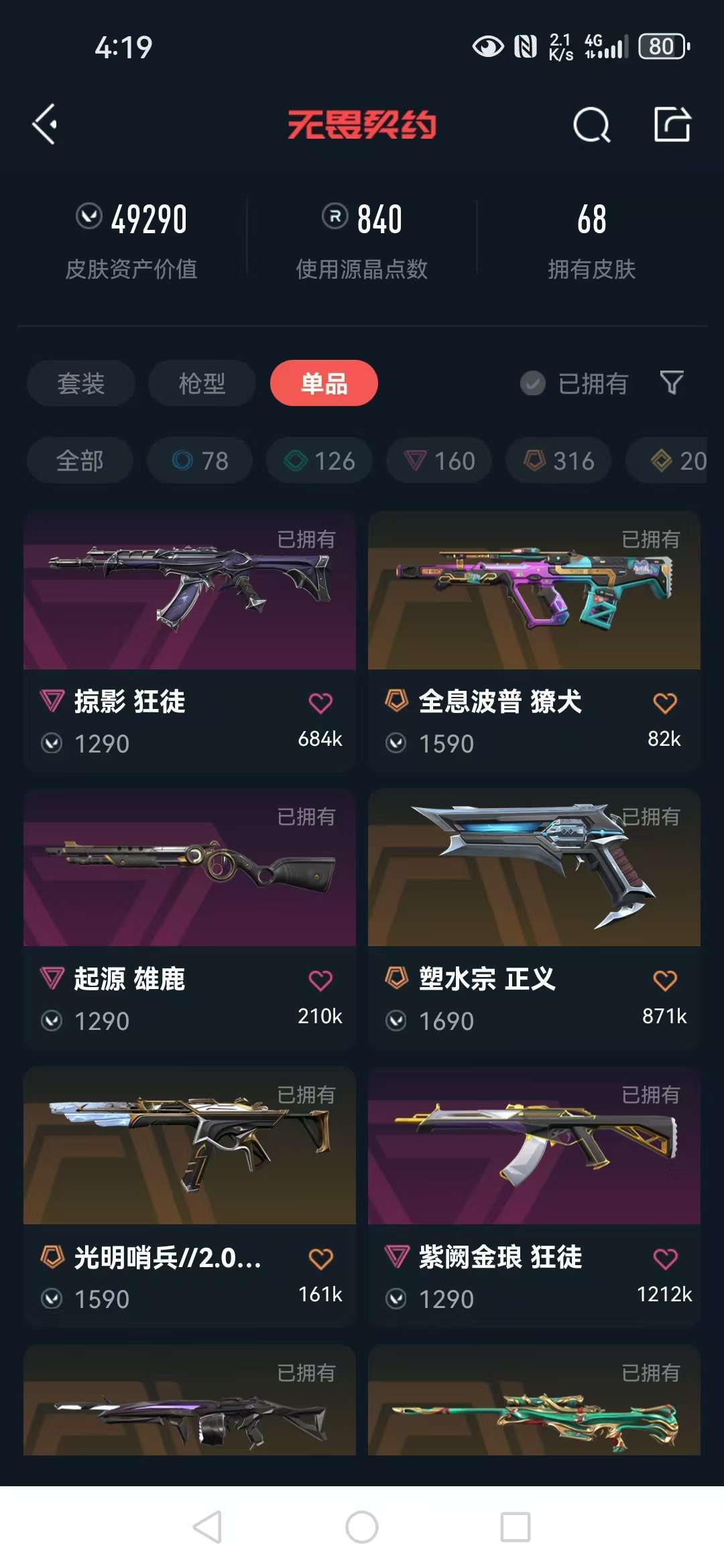Filter by the 316 tier chip

[x=558, y=460]
